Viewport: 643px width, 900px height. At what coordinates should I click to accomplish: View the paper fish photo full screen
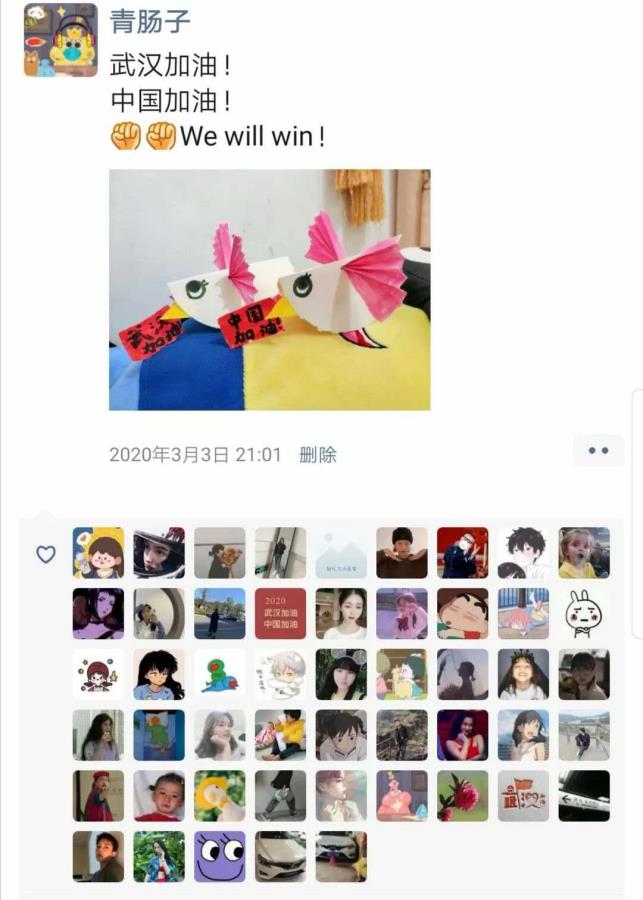[269, 289]
